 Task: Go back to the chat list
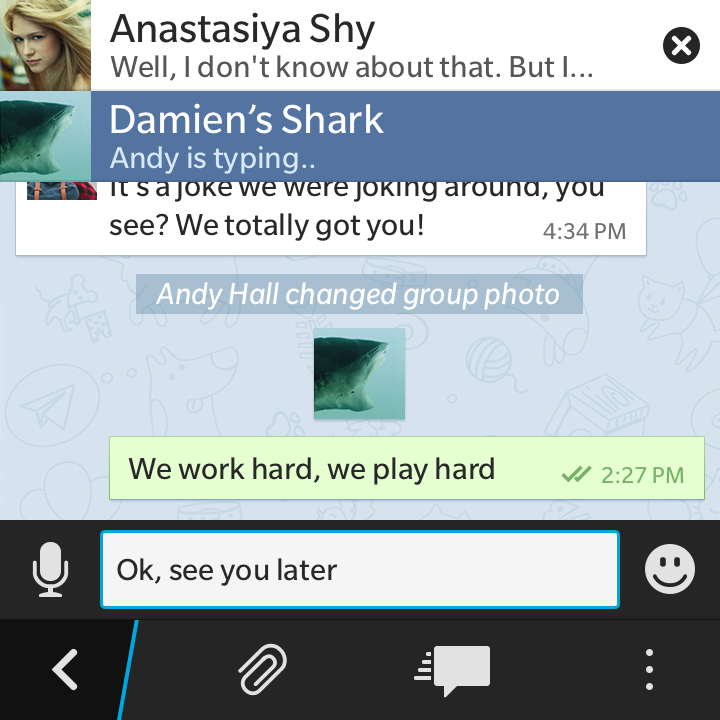[64, 669]
